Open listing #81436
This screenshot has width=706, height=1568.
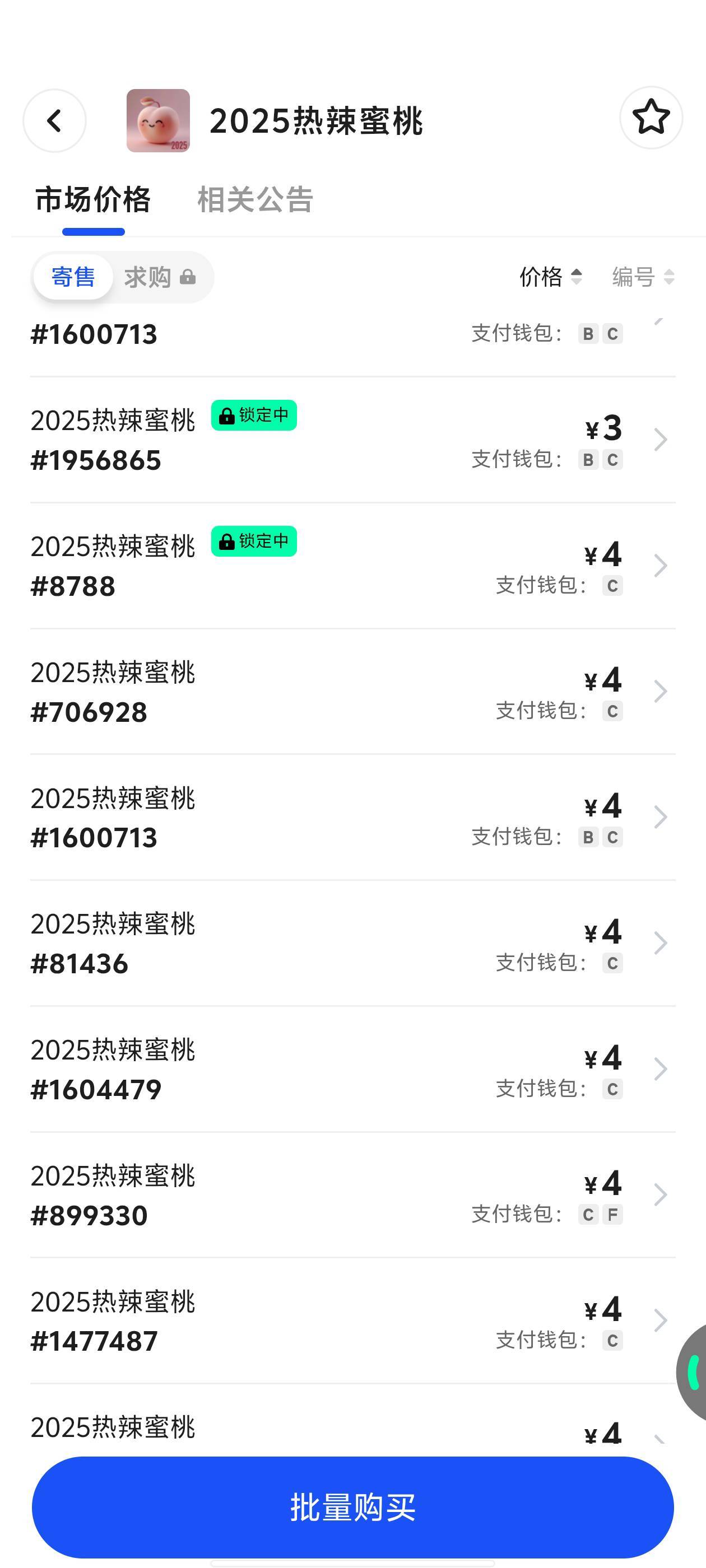352,943
